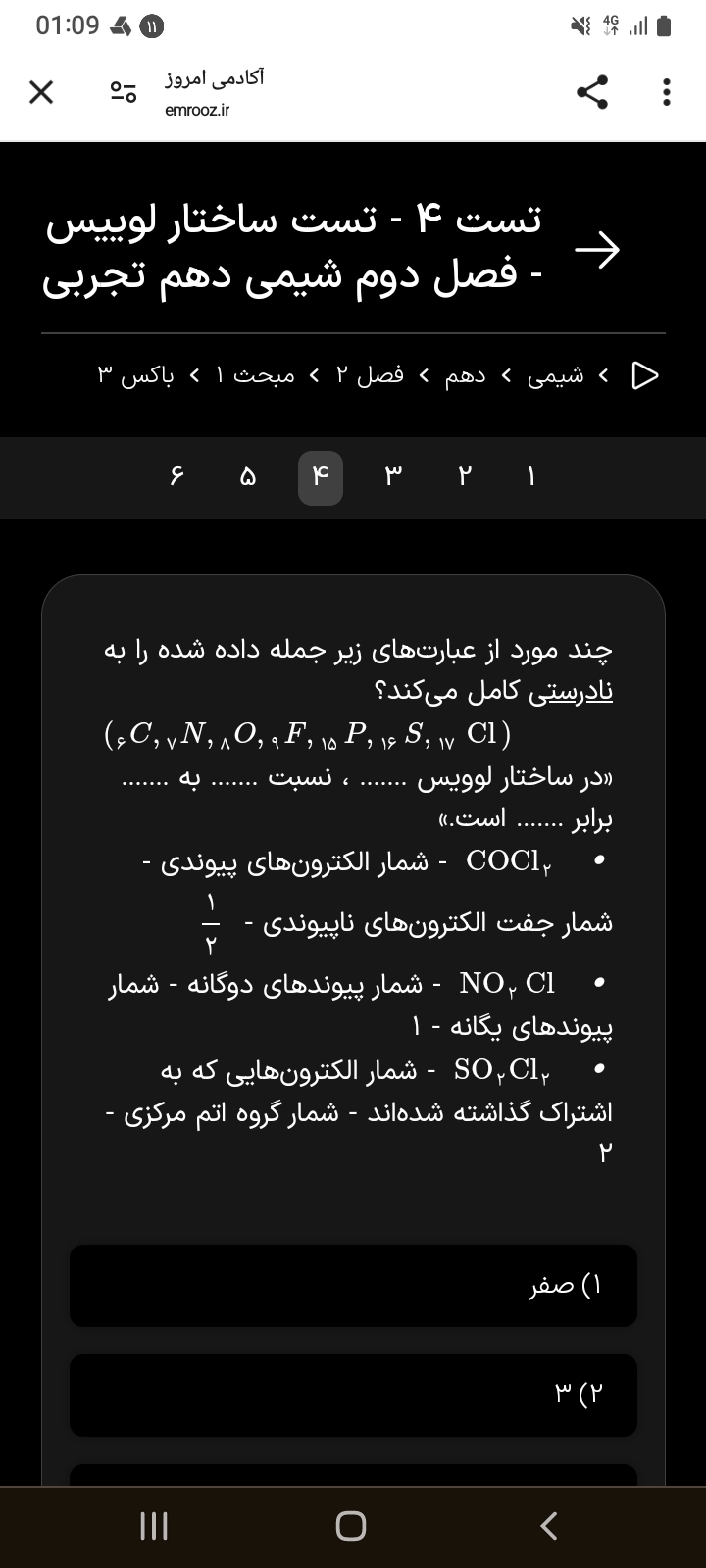The width and height of the screenshot is (706, 1568).
Task: Choose answer option ۲) ۳
Action: click(x=353, y=1396)
